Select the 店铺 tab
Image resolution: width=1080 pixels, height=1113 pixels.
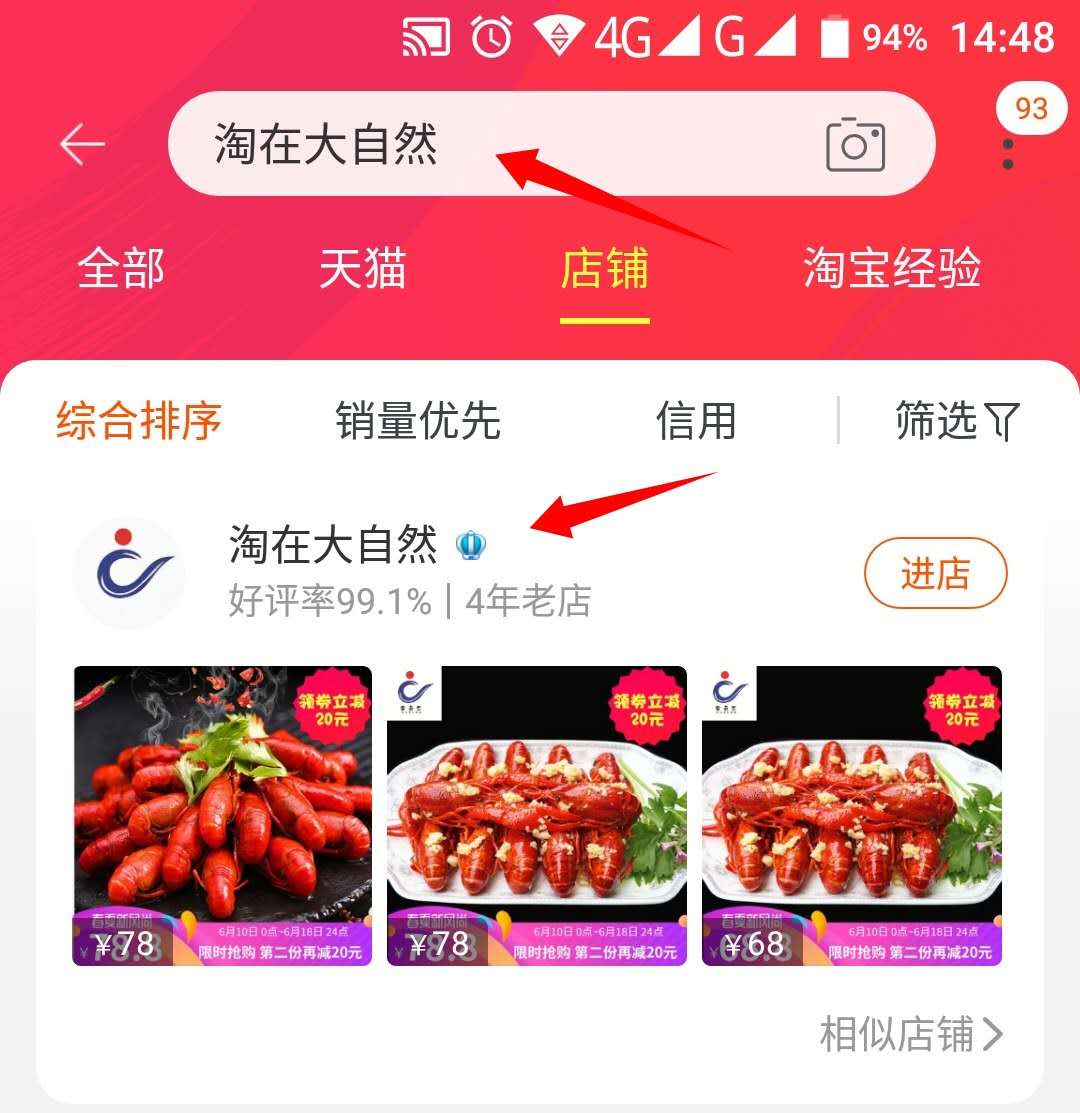click(x=604, y=269)
